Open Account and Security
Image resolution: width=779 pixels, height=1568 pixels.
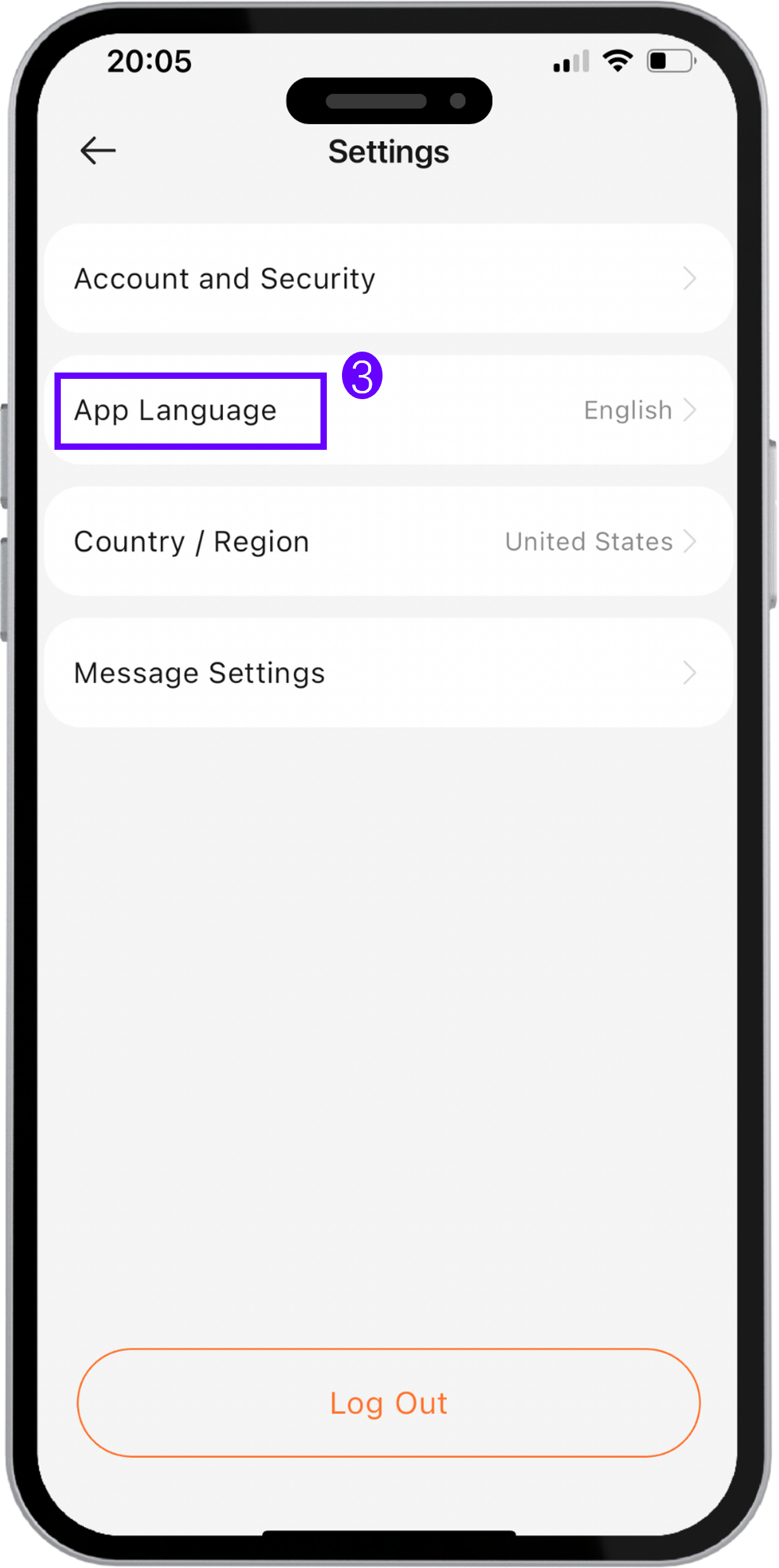[389, 279]
